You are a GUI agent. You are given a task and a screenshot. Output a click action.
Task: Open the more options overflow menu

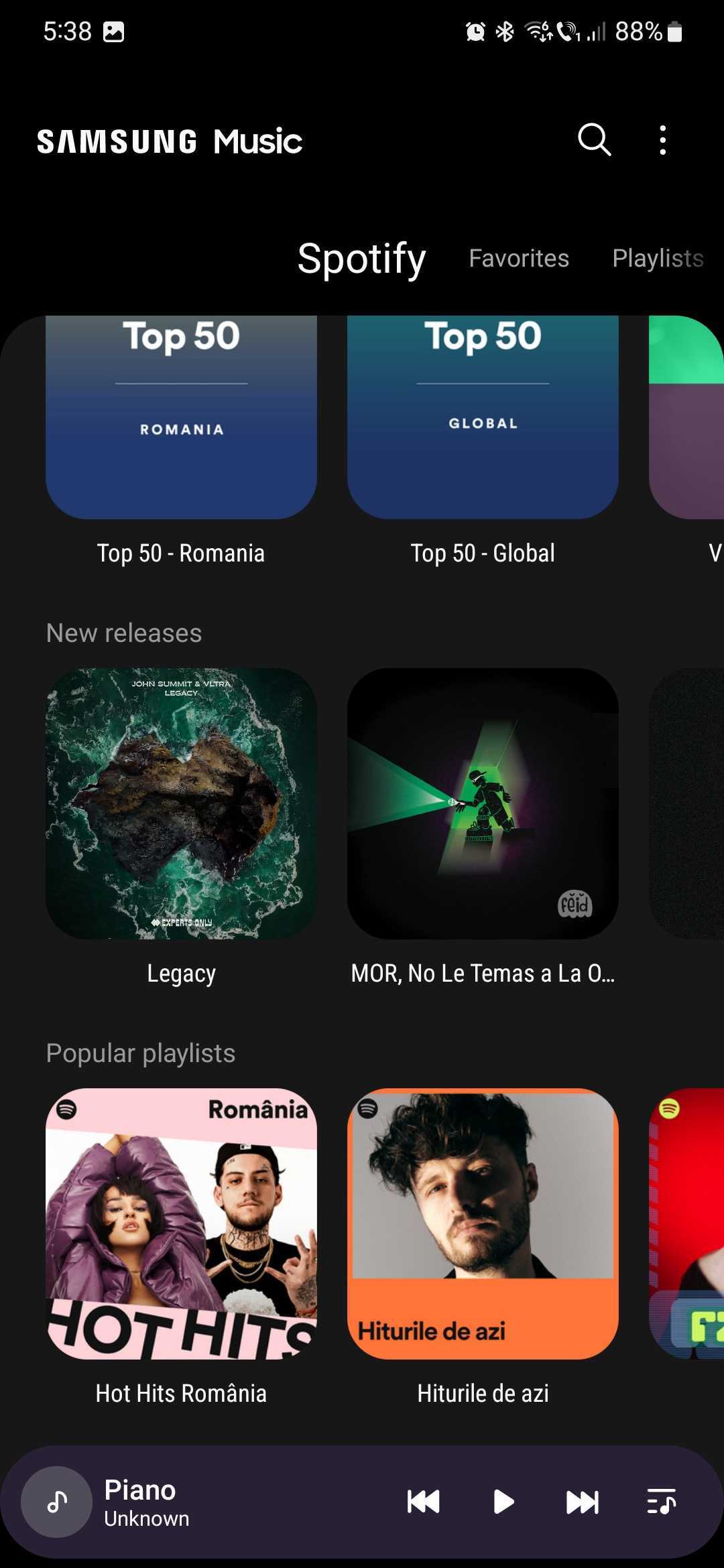(x=662, y=140)
